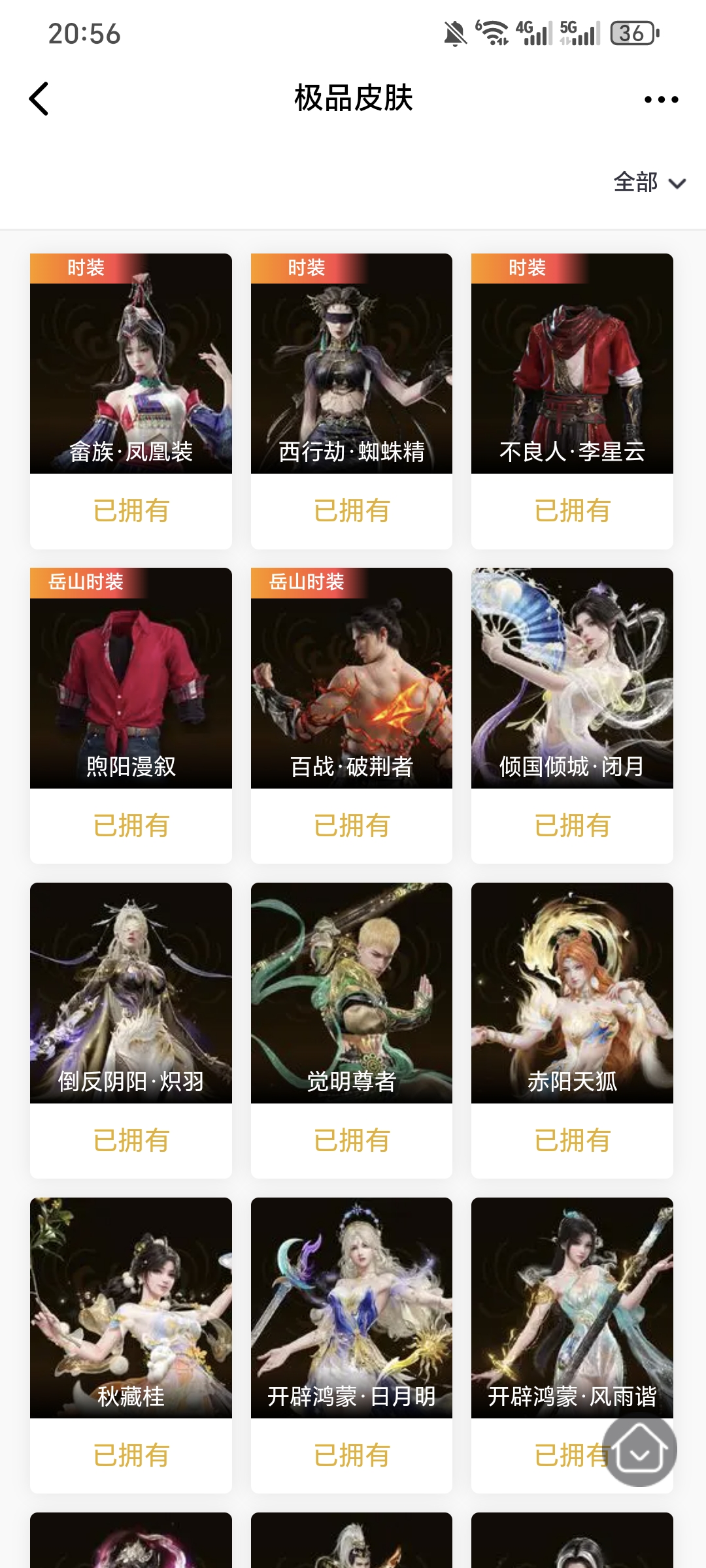View the 倾国倾城·闭月 skin
This screenshot has width=706, height=1568.
(x=572, y=678)
